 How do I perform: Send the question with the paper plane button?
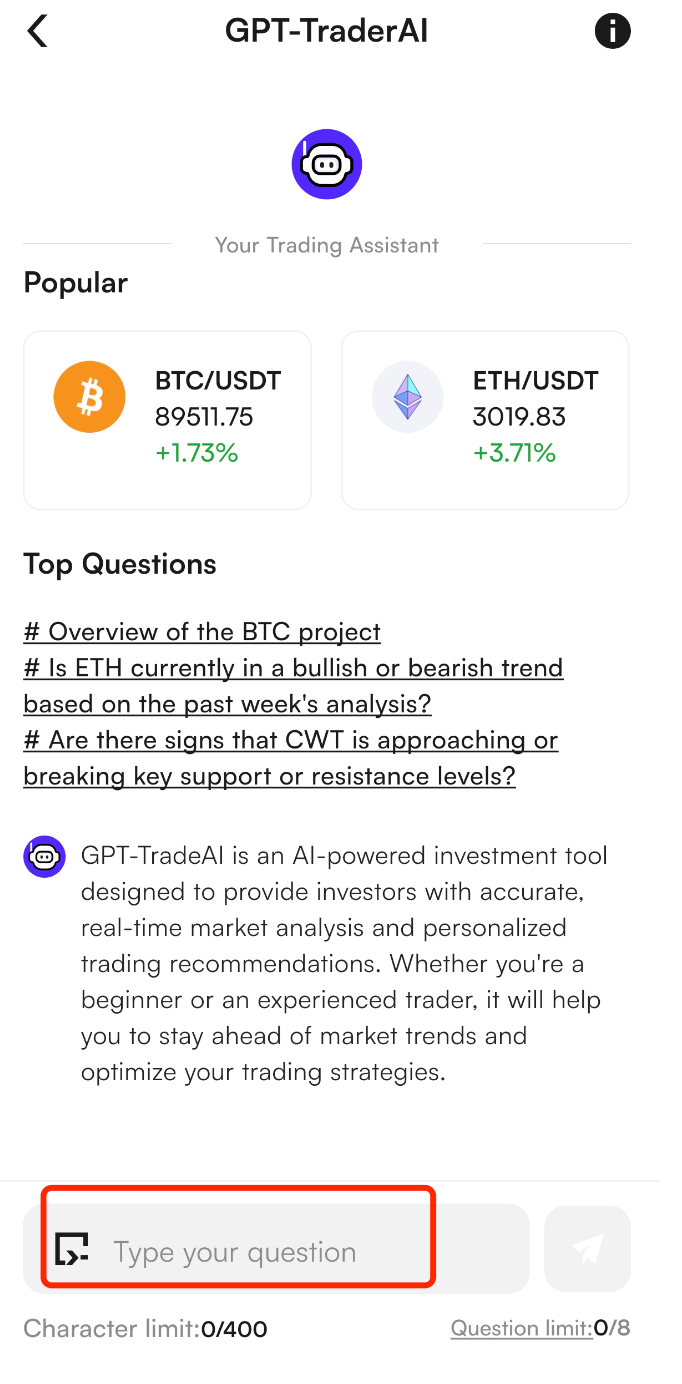(587, 1248)
